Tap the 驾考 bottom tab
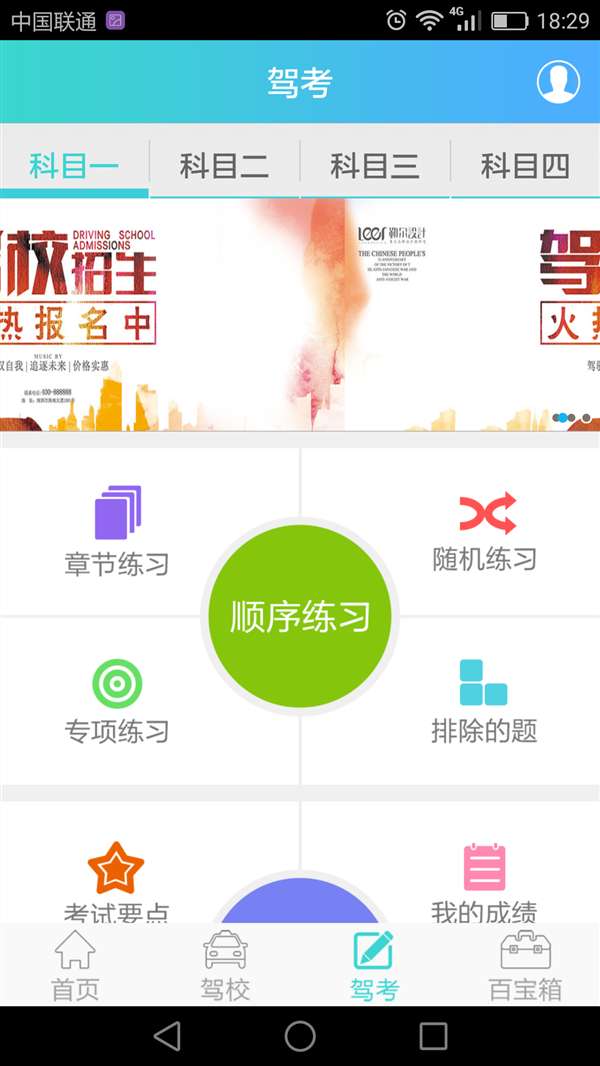The height and width of the screenshot is (1066, 600). 375,965
